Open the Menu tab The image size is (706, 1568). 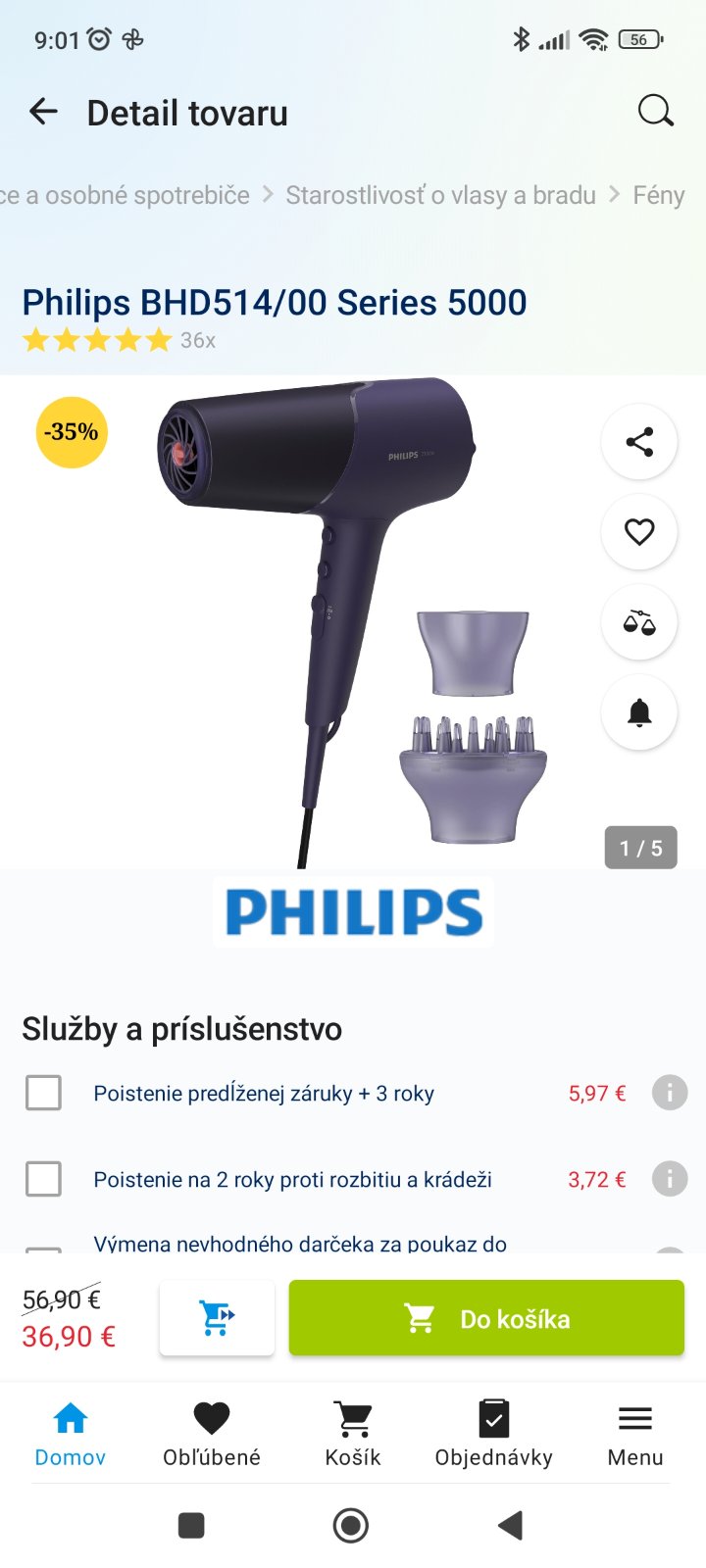(635, 1434)
